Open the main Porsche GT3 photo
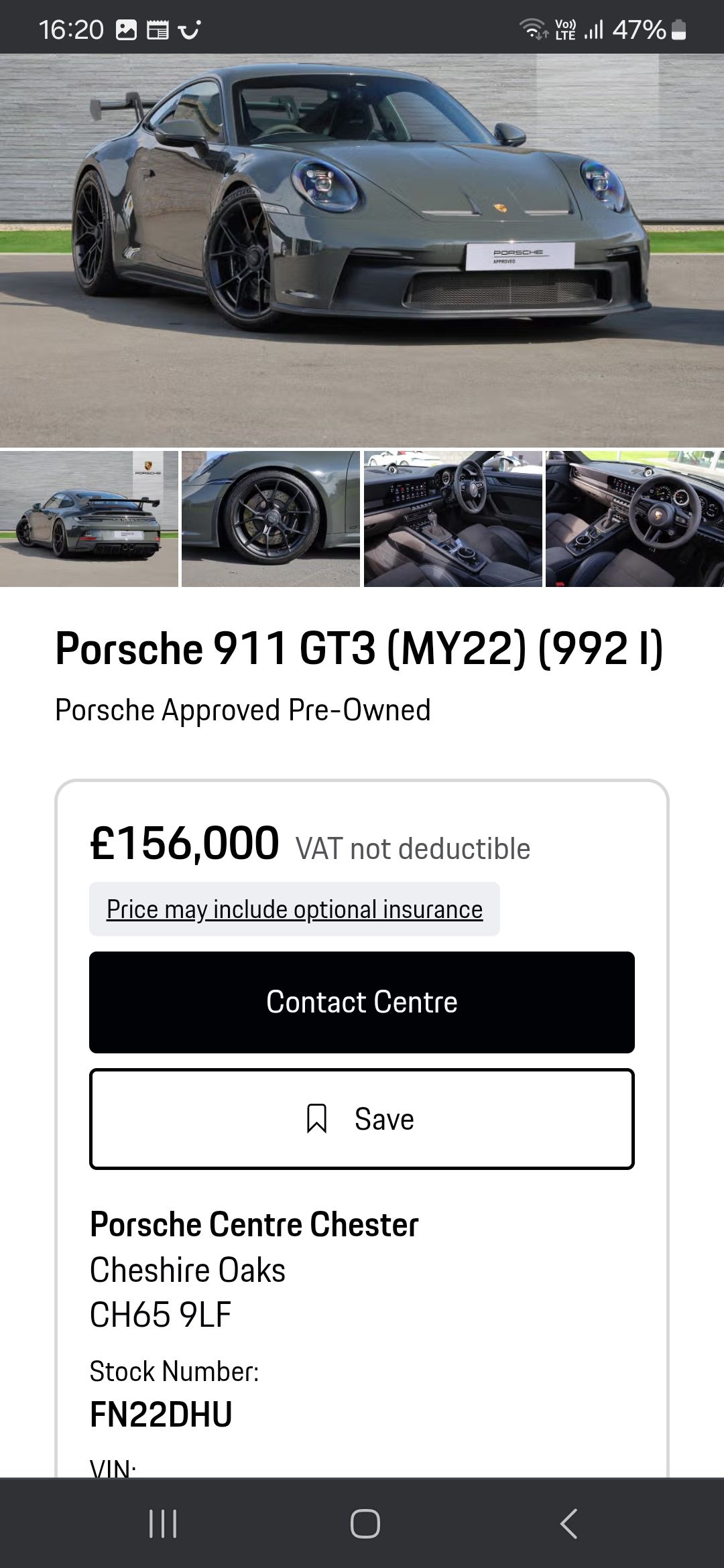Image resolution: width=724 pixels, height=1568 pixels. coord(362,250)
